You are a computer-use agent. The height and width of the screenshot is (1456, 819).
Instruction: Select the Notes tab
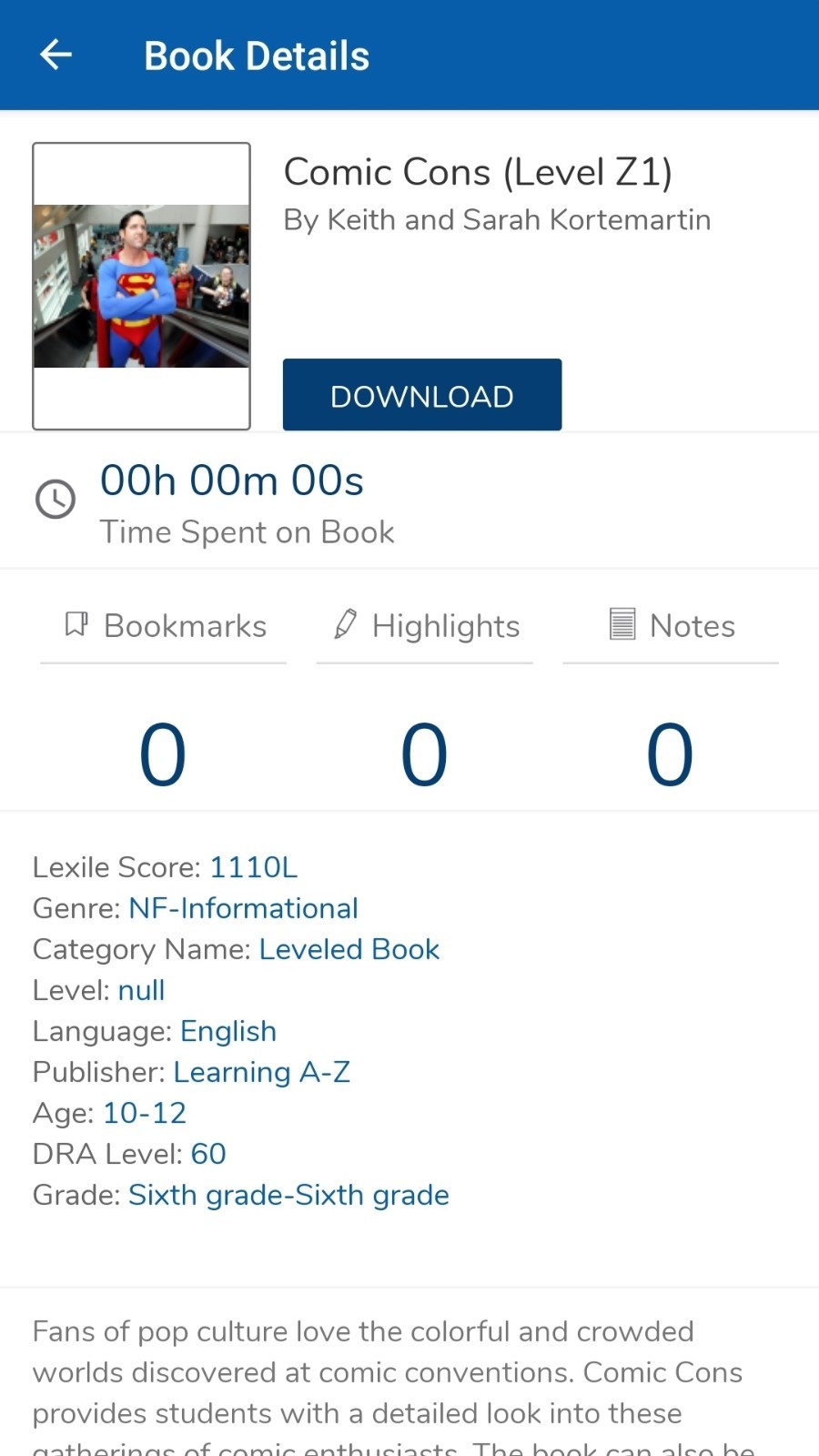pyautogui.click(x=672, y=626)
